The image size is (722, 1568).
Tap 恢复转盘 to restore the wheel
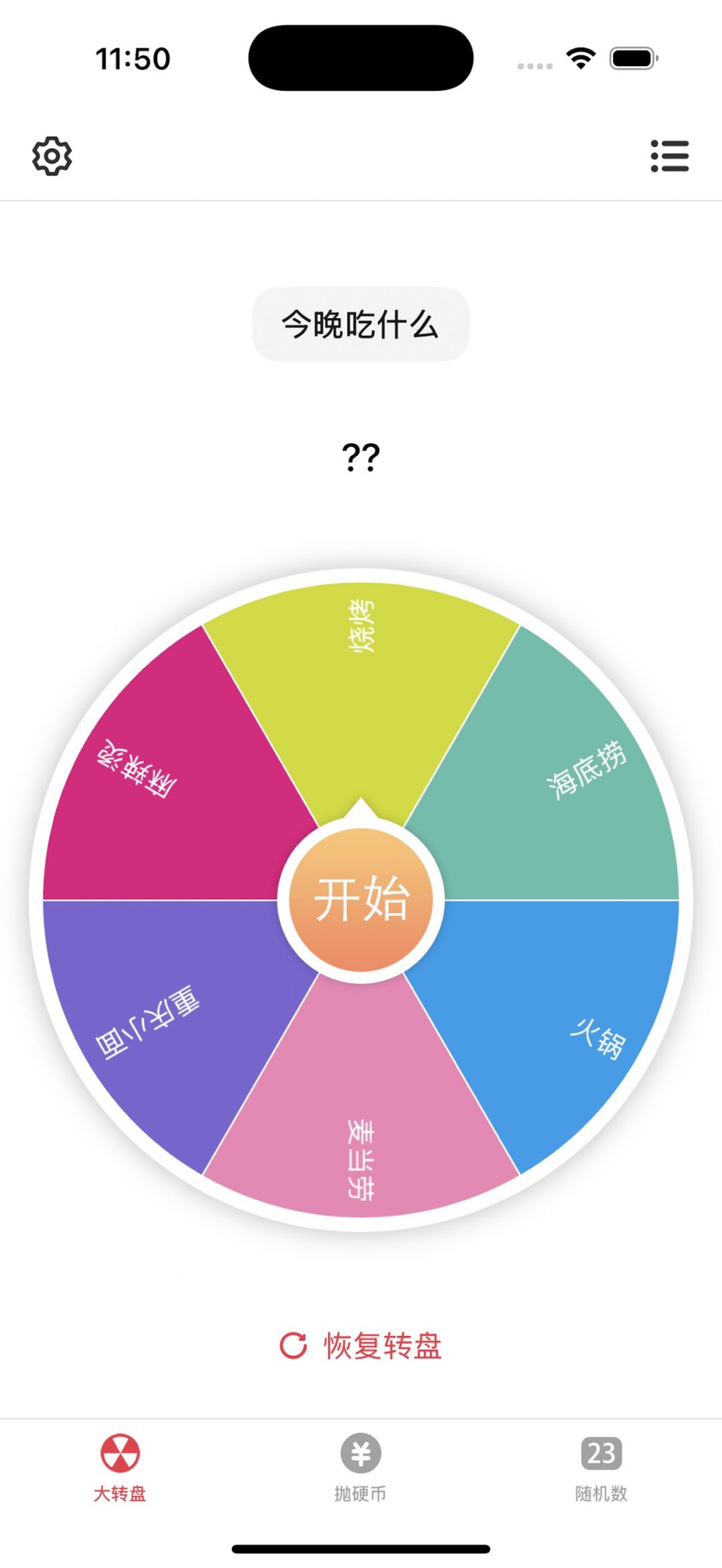tap(361, 1345)
